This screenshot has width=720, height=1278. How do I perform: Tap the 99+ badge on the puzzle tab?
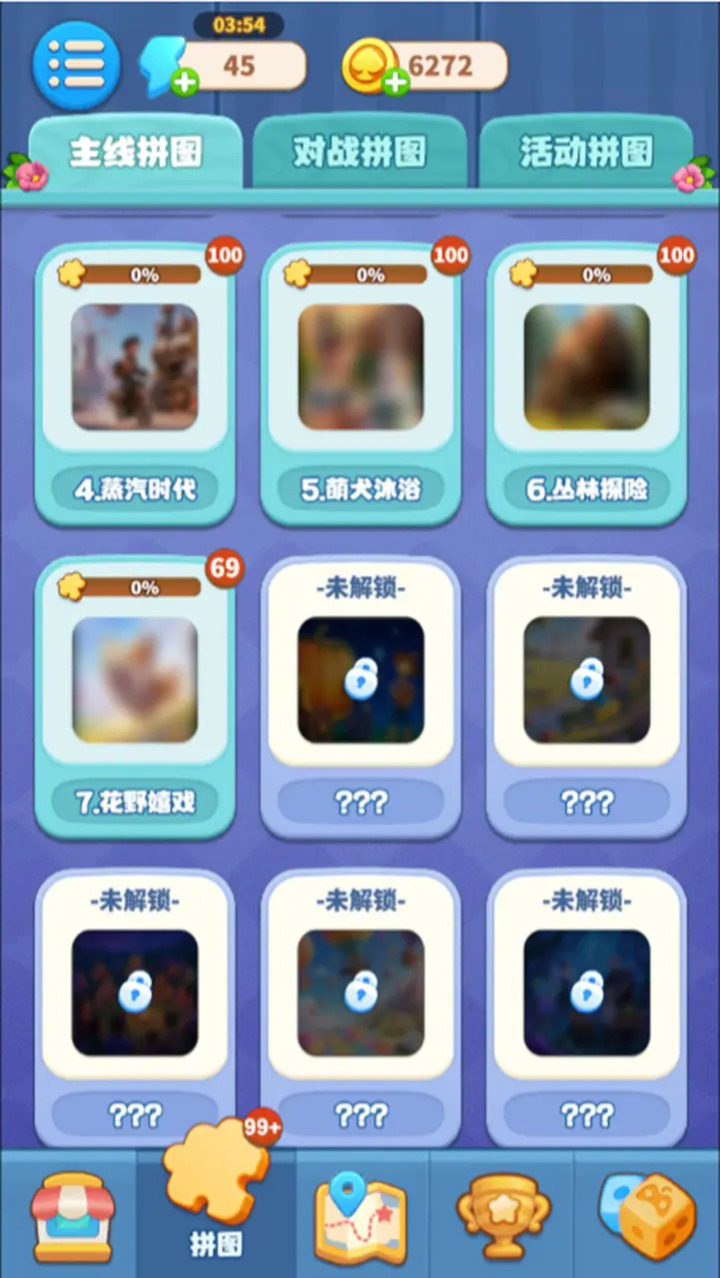(262, 1125)
